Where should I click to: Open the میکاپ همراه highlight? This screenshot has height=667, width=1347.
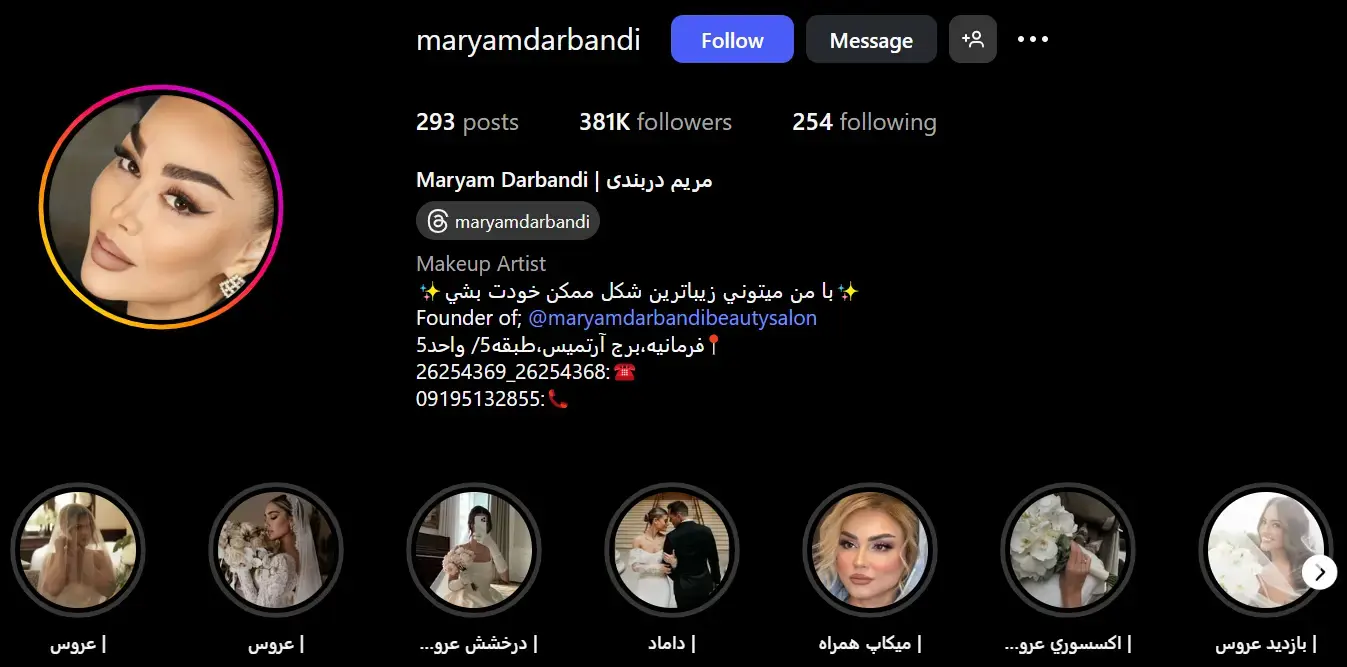(870, 549)
